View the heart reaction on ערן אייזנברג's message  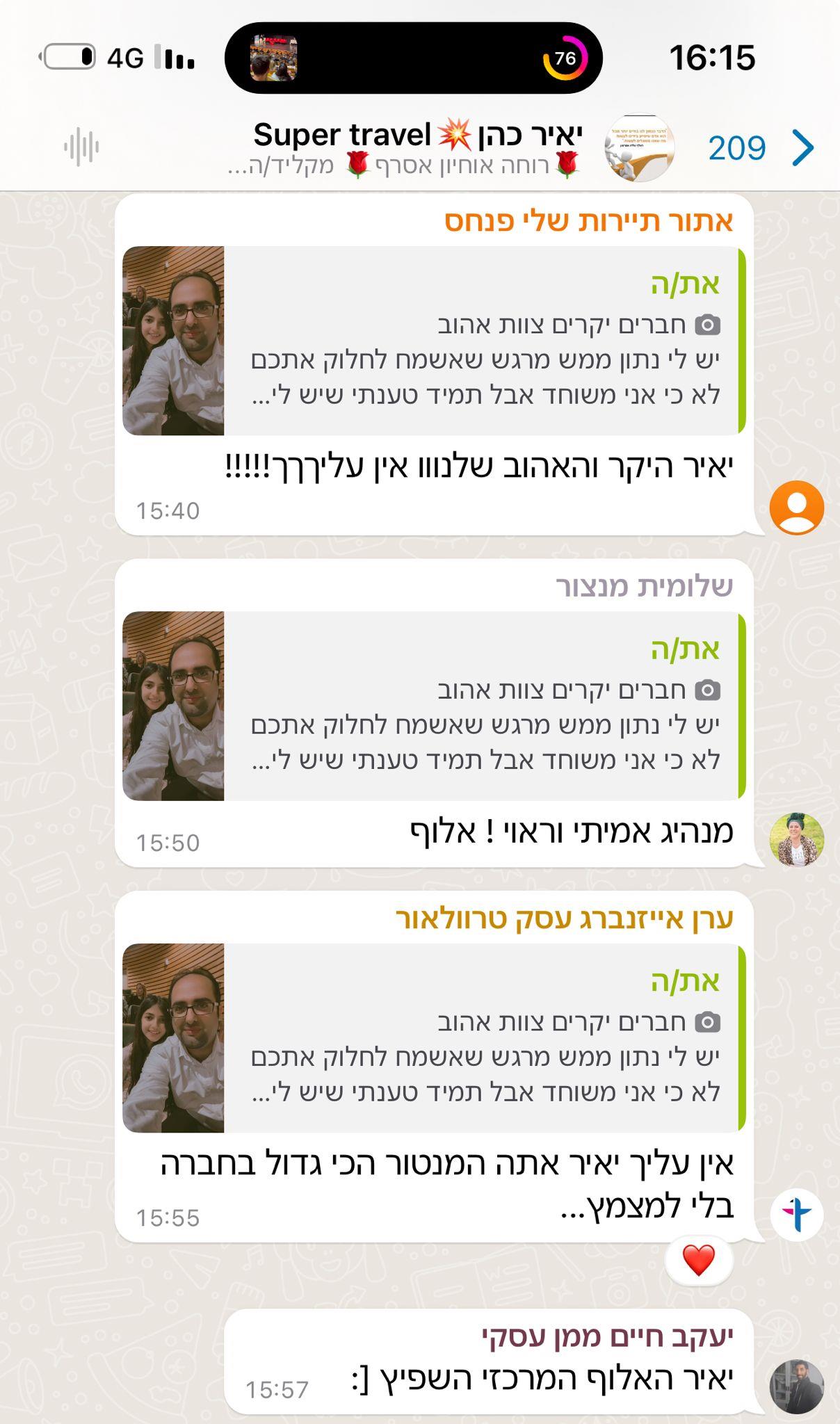[x=699, y=1260]
